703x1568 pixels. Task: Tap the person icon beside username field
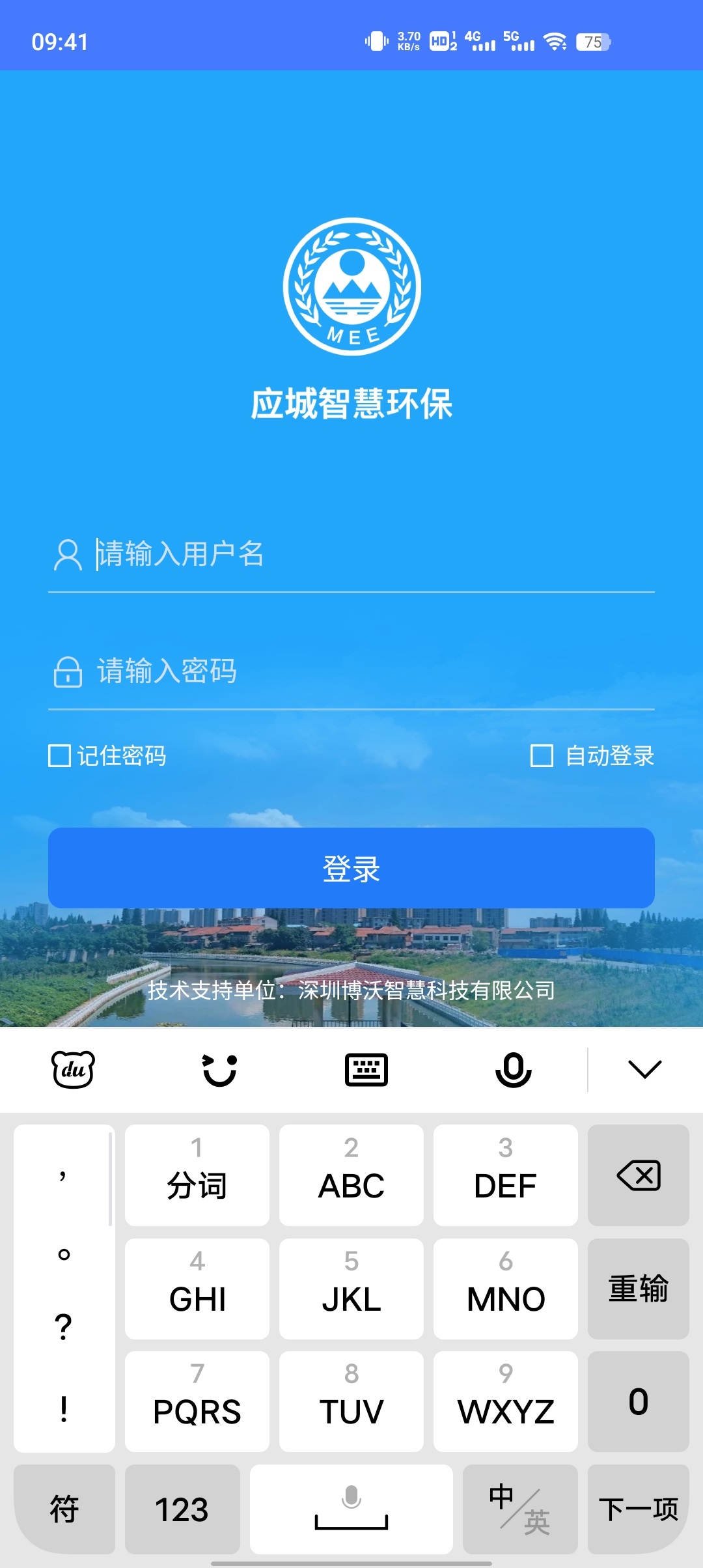tap(67, 555)
